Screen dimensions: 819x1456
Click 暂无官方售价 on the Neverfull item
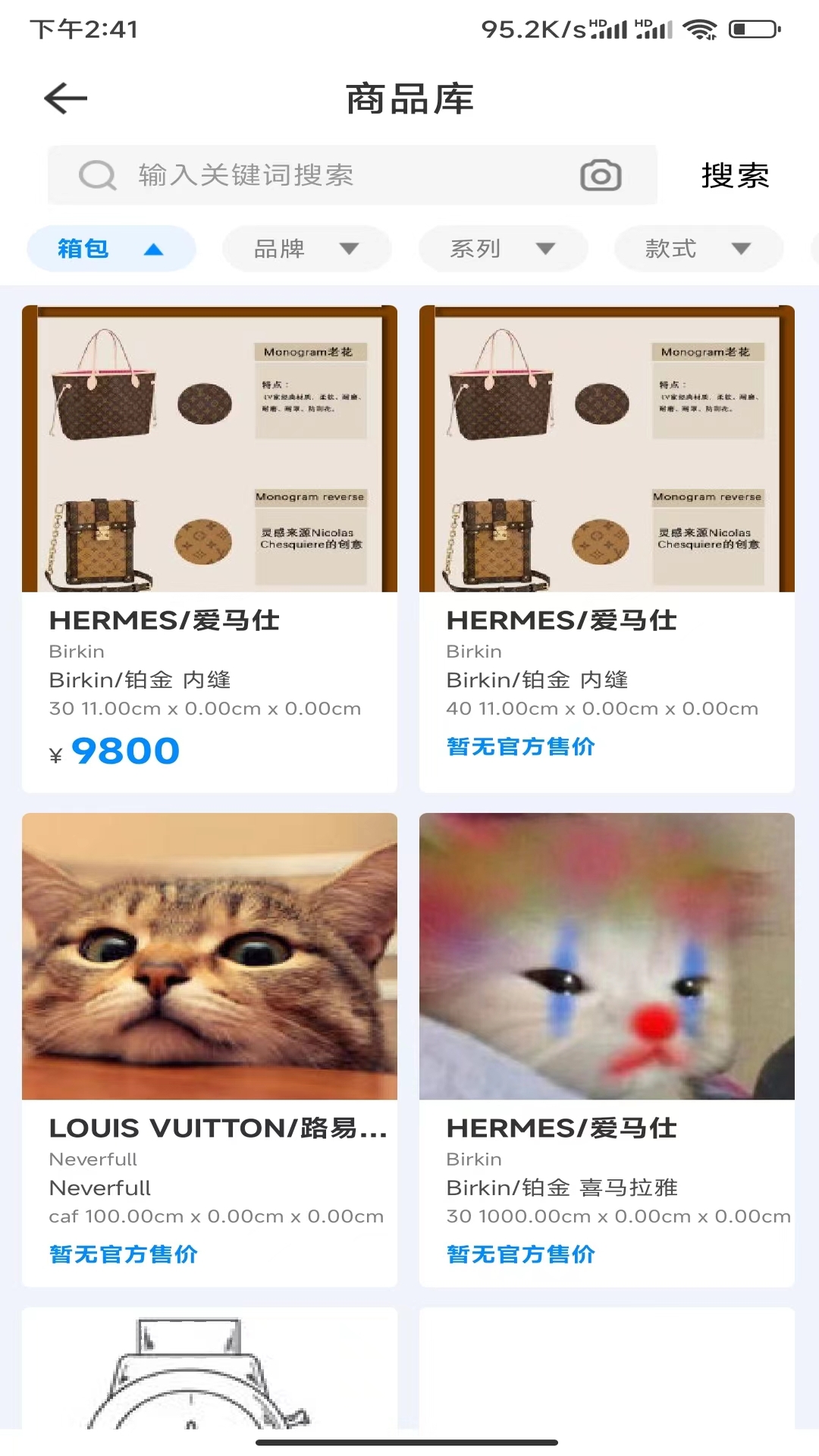coord(123,1254)
